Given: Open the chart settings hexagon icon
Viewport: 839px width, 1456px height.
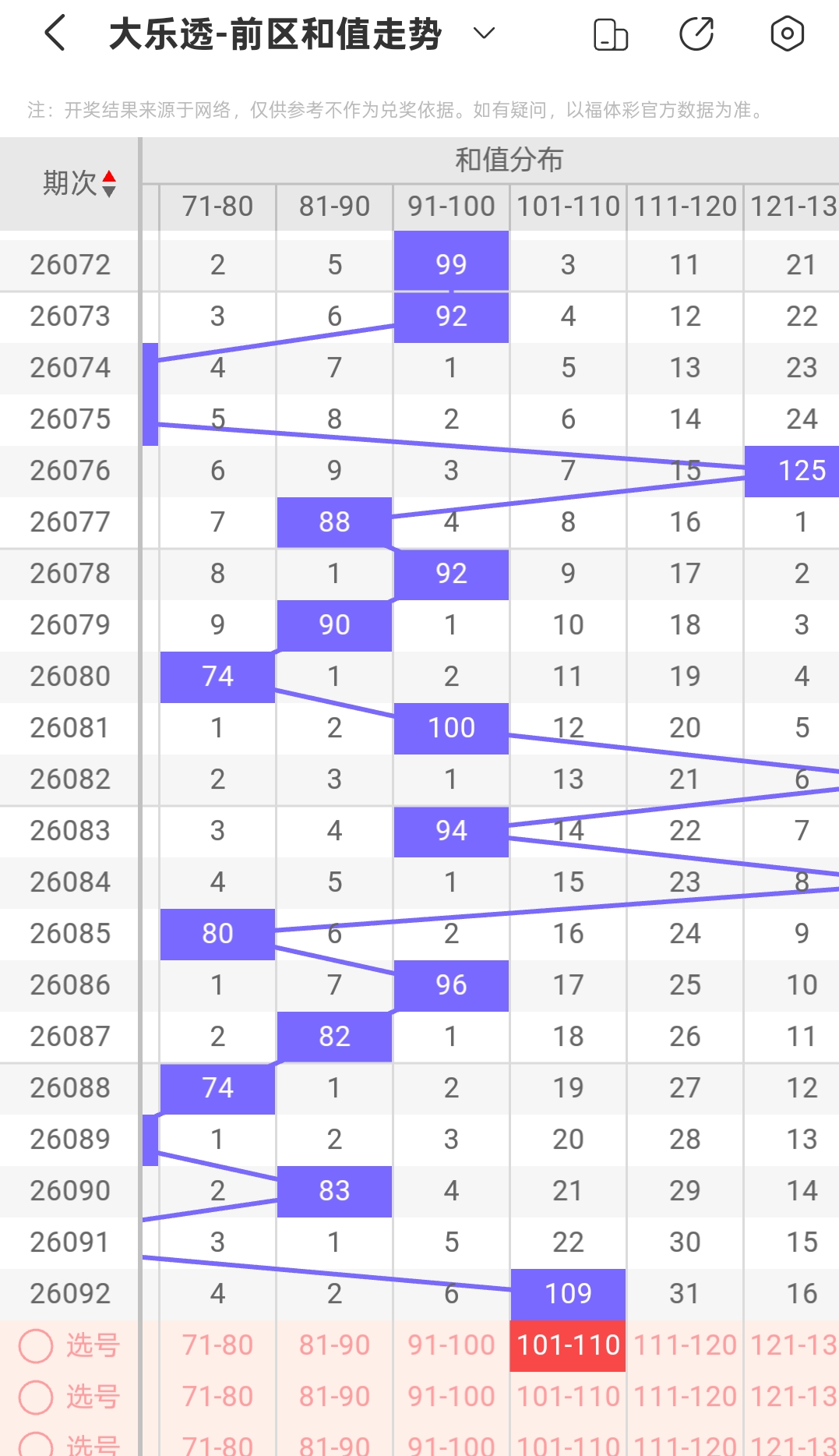Looking at the screenshot, I should (x=787, y=34).
